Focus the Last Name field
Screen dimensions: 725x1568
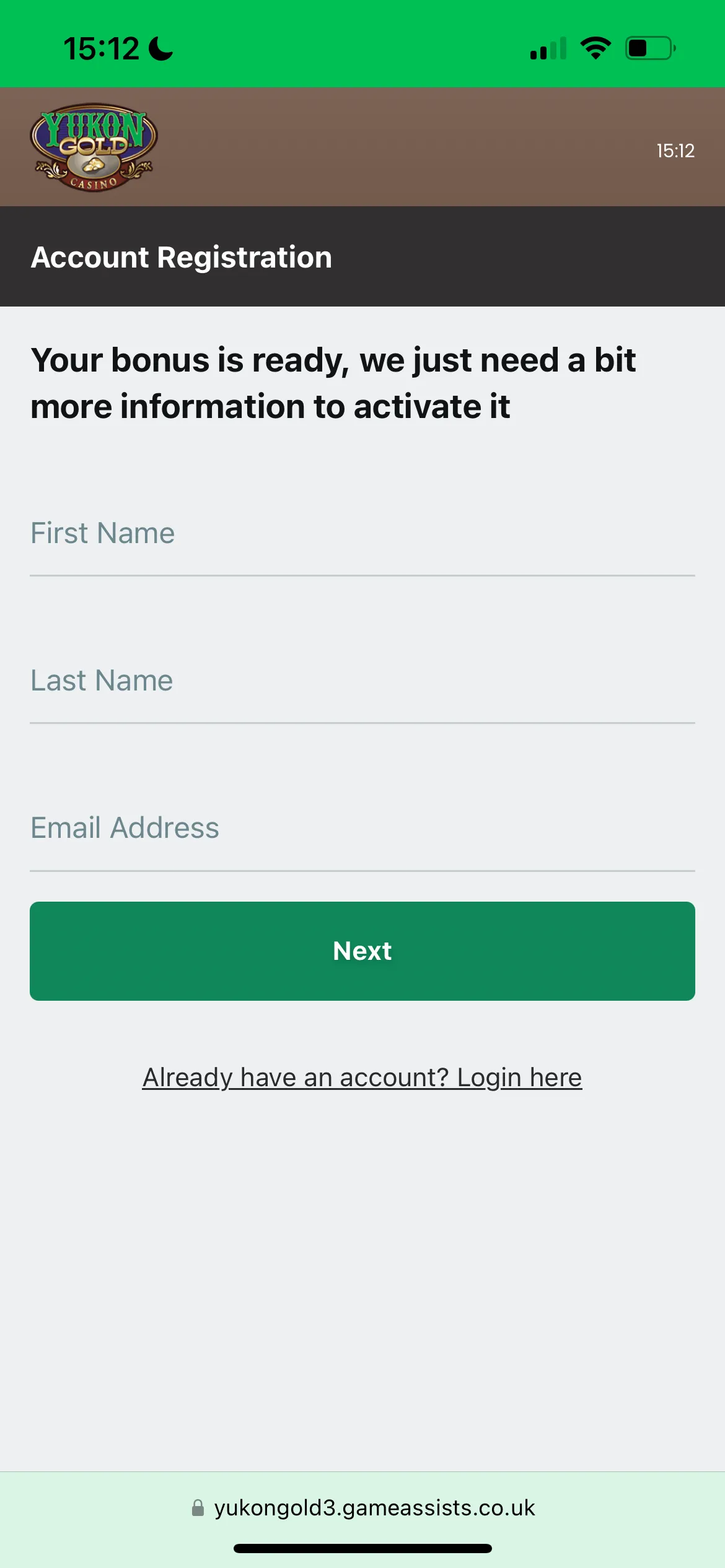tap(362, 682)
